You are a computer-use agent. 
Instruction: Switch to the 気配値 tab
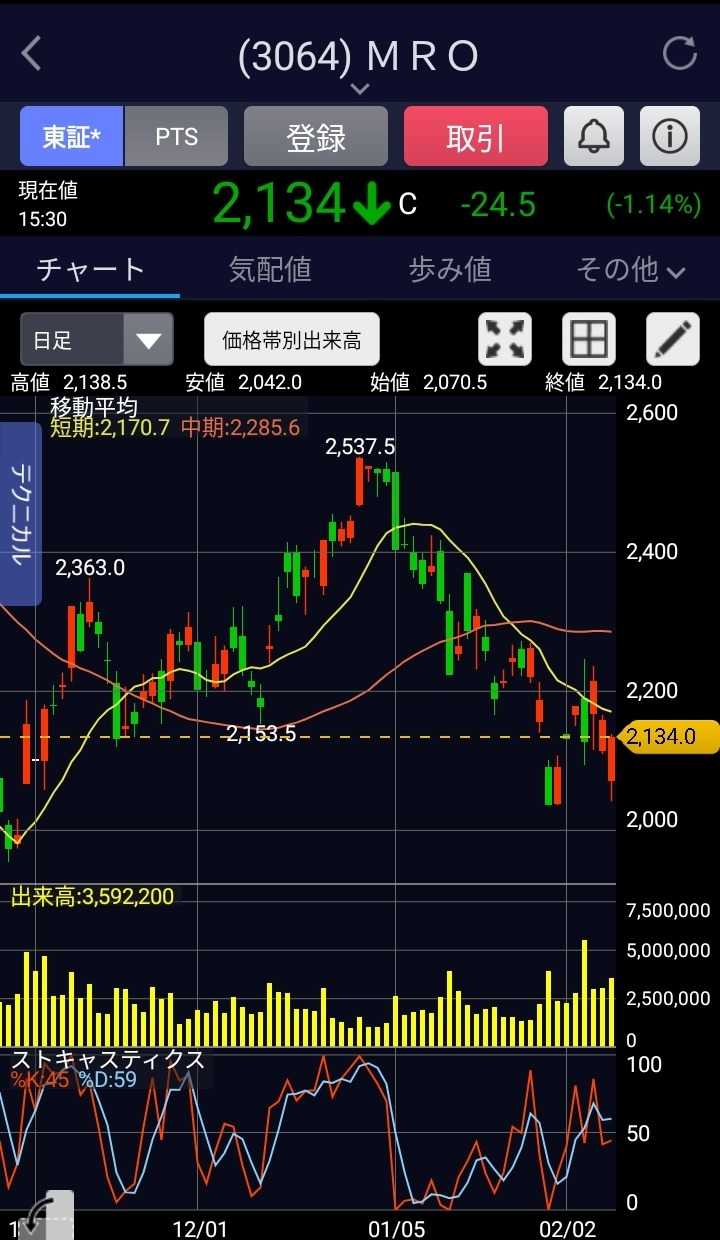pyautogui.click(x=270, y=269)
